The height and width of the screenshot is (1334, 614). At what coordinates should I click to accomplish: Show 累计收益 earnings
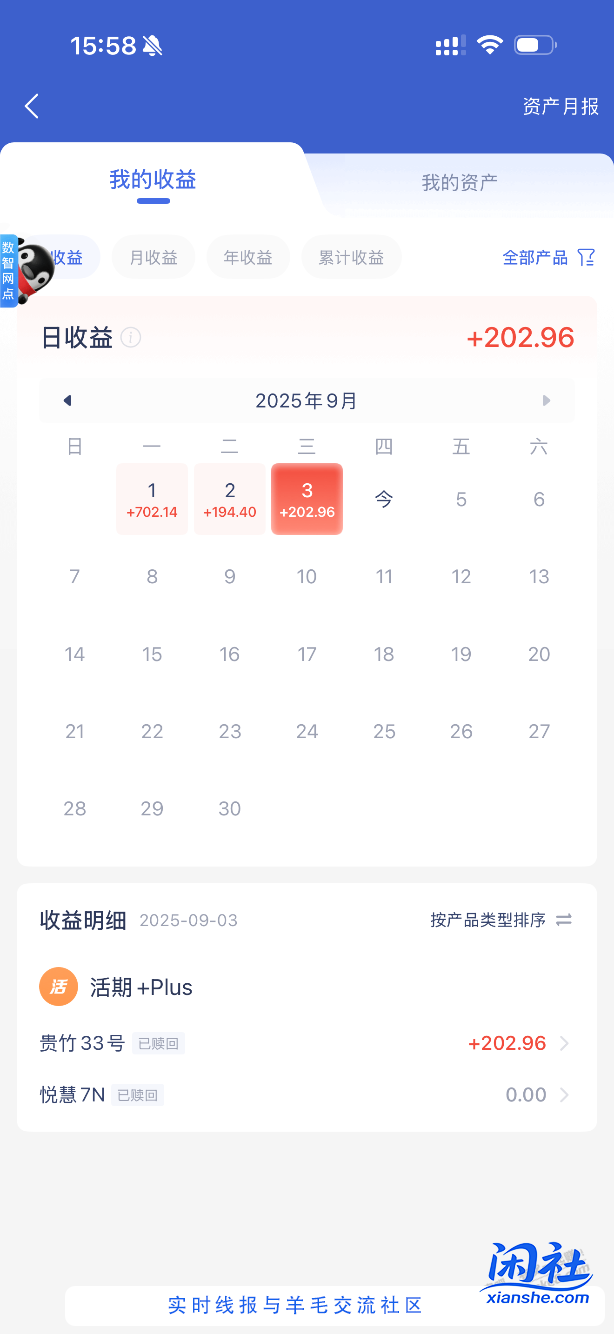(351, 257)
